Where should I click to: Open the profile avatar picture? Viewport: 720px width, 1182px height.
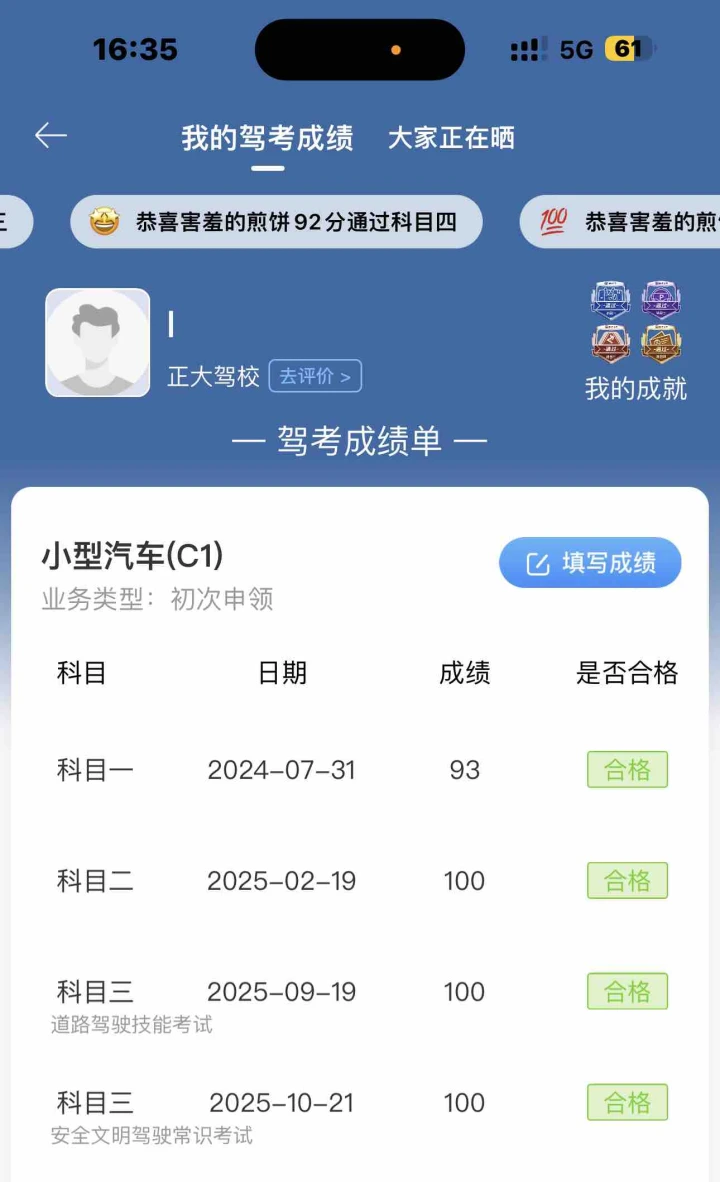click(x=98, y=343)
